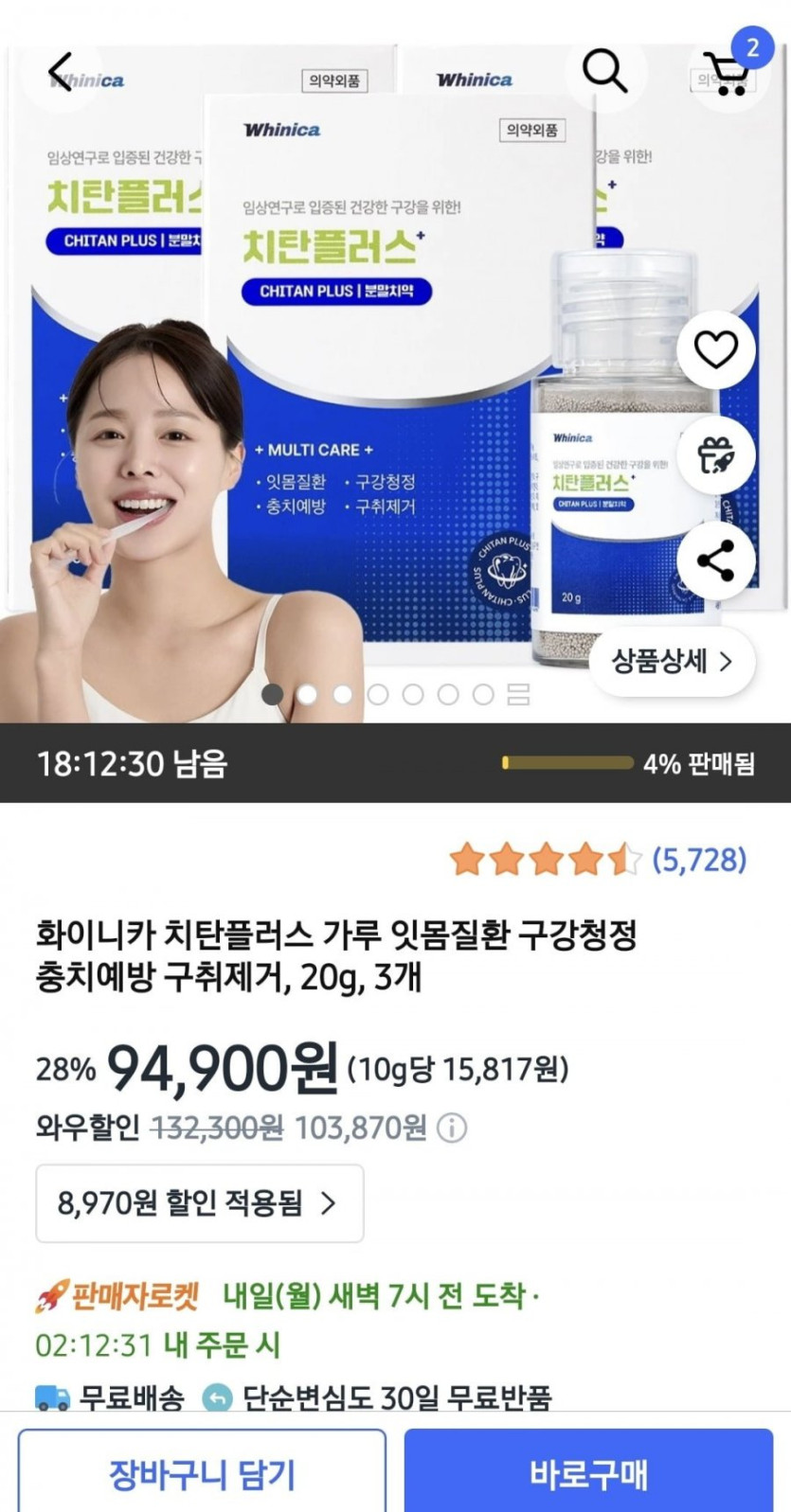Screen dimensions: 791x1512
Task: Show info for 와우할인 price
Action: [452, 1129]
